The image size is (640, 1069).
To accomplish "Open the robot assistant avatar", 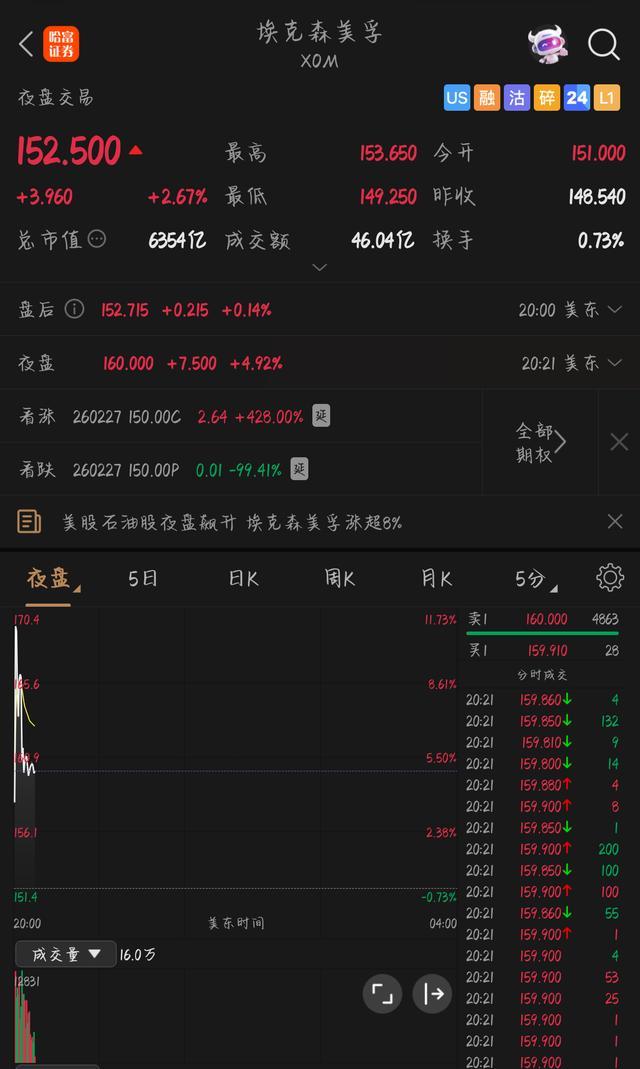I will click(547, 44).
